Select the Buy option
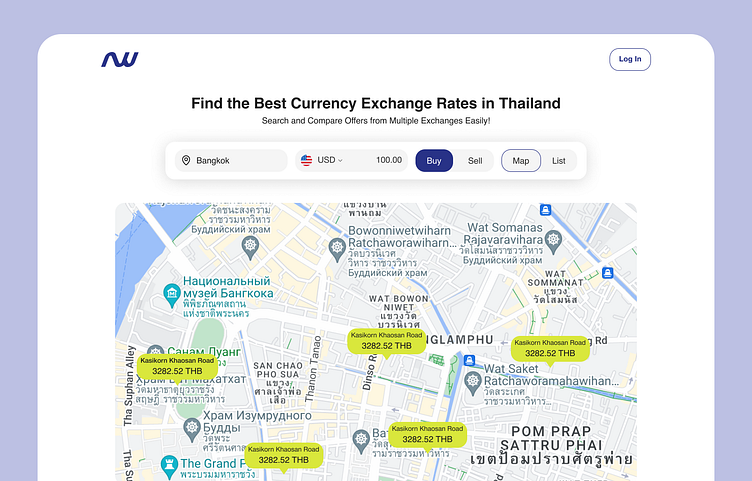Image resolution: width=752 pixels, height=481 pixels. point(434,160)
